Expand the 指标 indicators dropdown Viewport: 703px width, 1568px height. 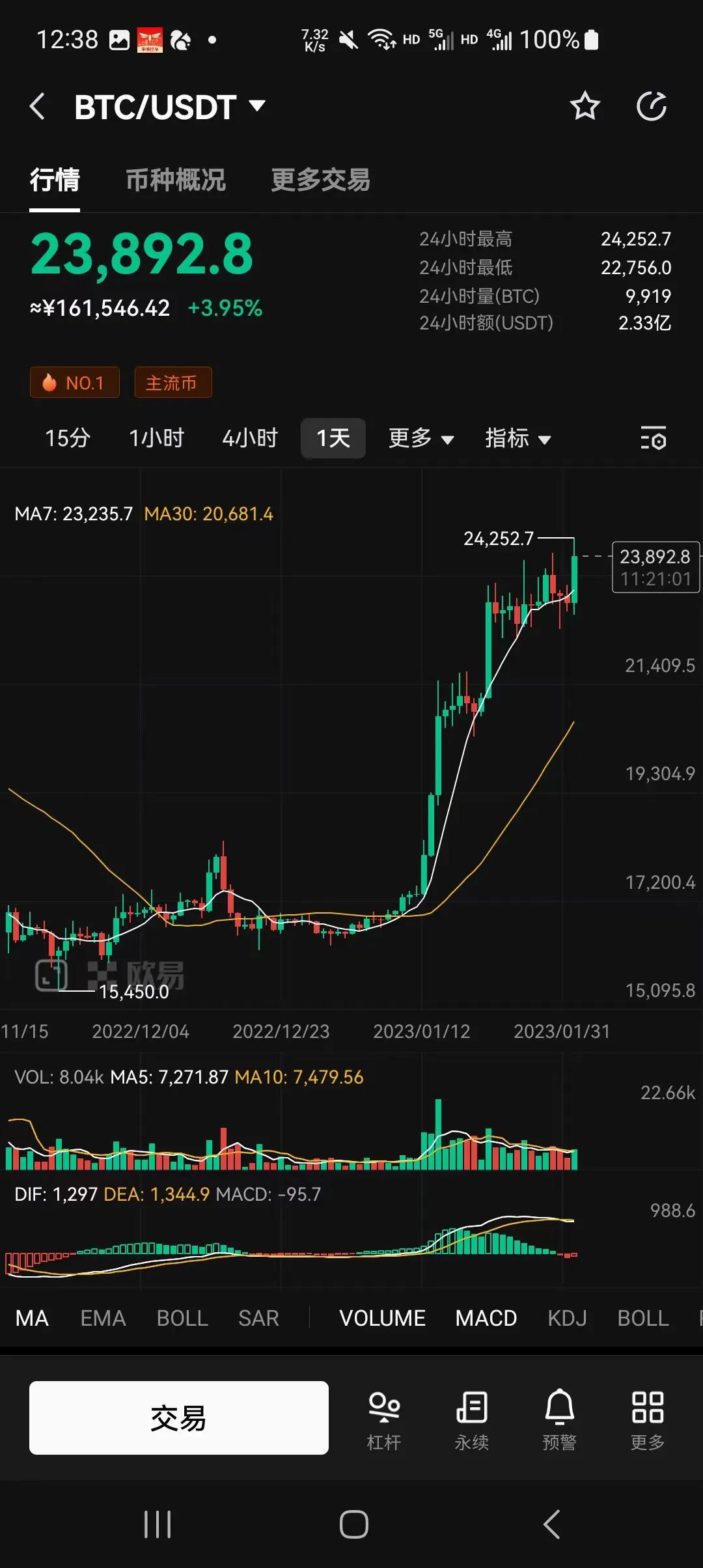point(517,438)
